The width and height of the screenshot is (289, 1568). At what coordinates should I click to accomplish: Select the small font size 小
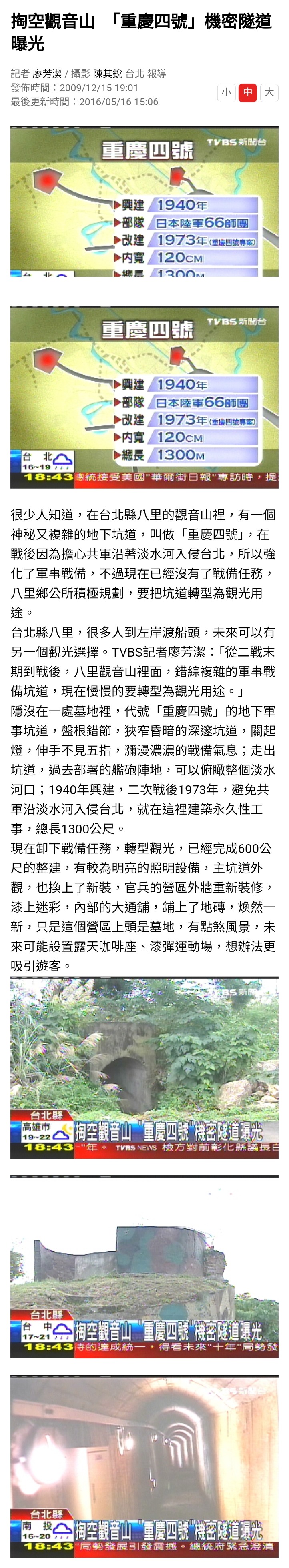point(226,92)
